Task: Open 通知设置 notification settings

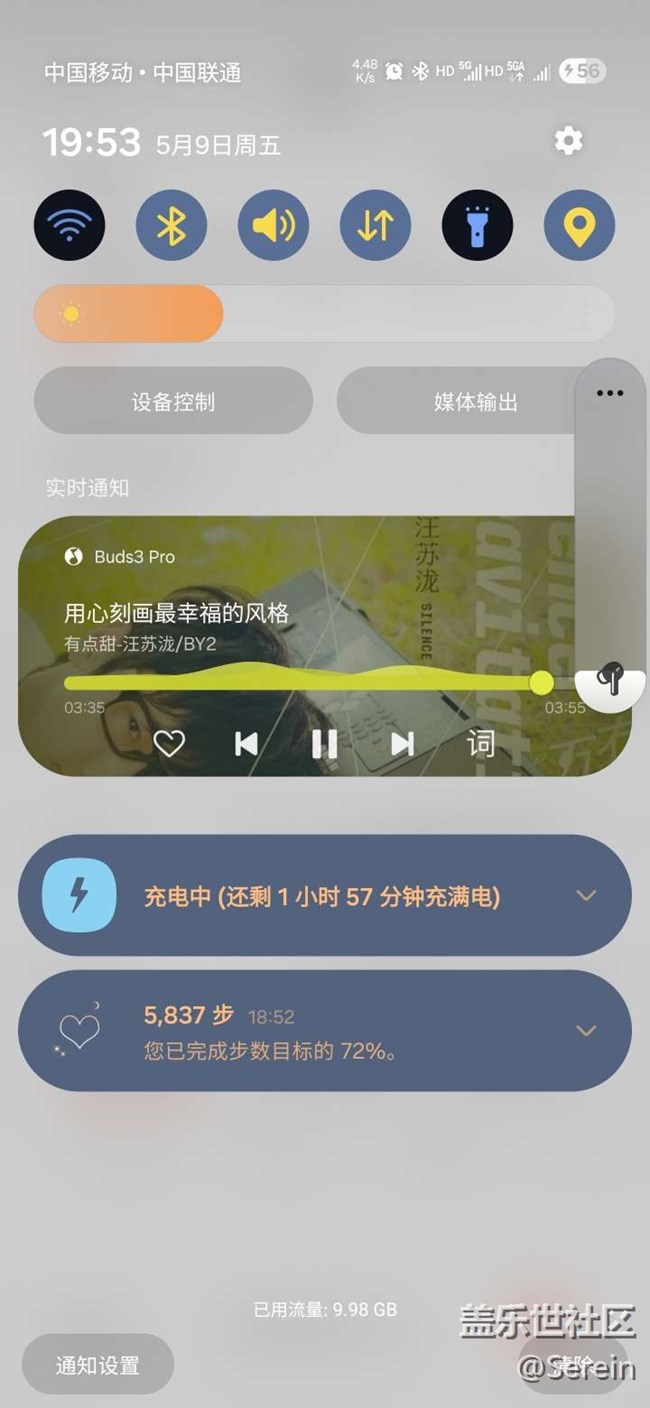Action: click(98, 1365)
